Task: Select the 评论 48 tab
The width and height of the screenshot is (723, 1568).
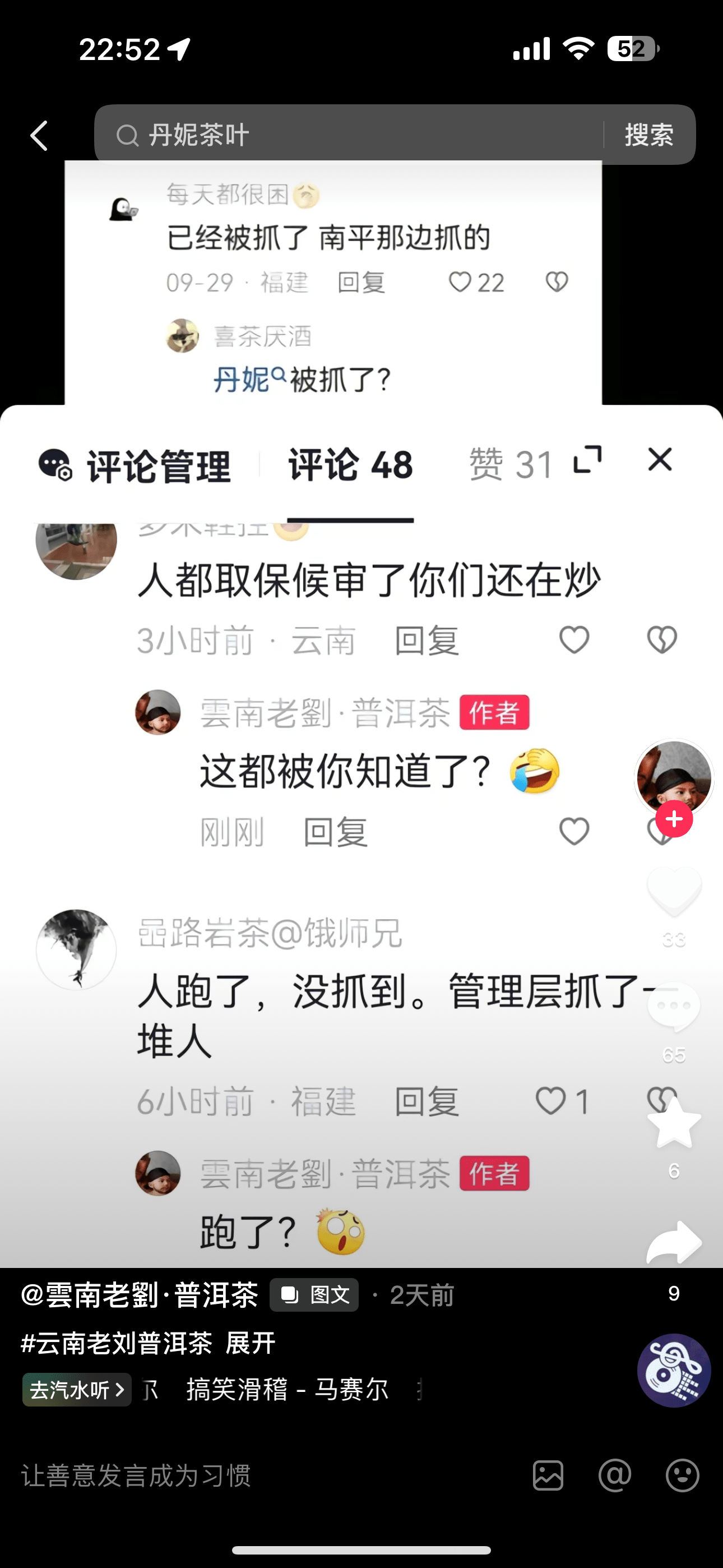Action: pyautogui.click(x=350, y=465)
